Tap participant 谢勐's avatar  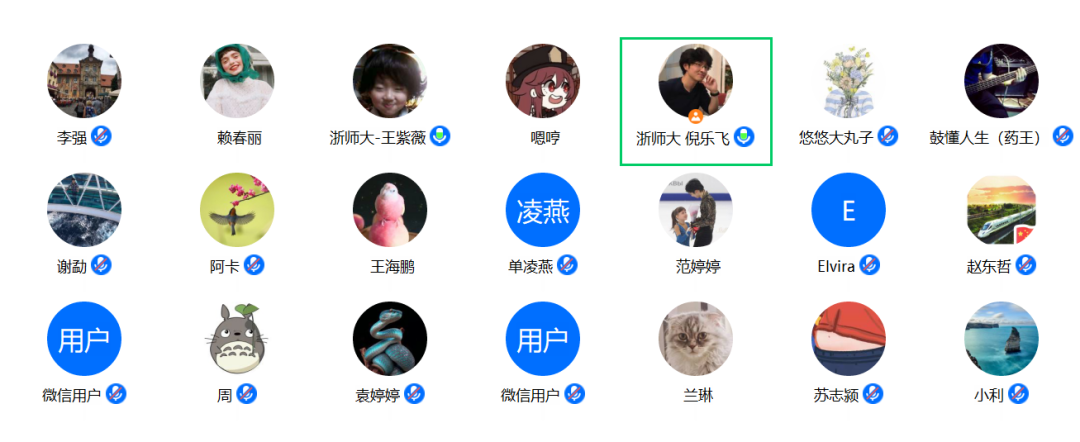click(84, 210)
